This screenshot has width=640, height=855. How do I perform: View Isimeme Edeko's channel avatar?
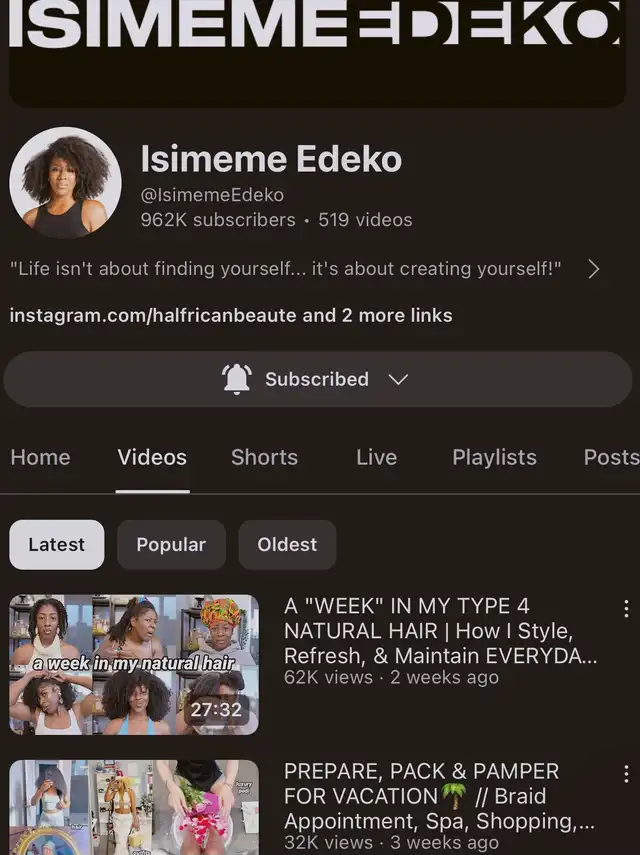click(65, 183)
